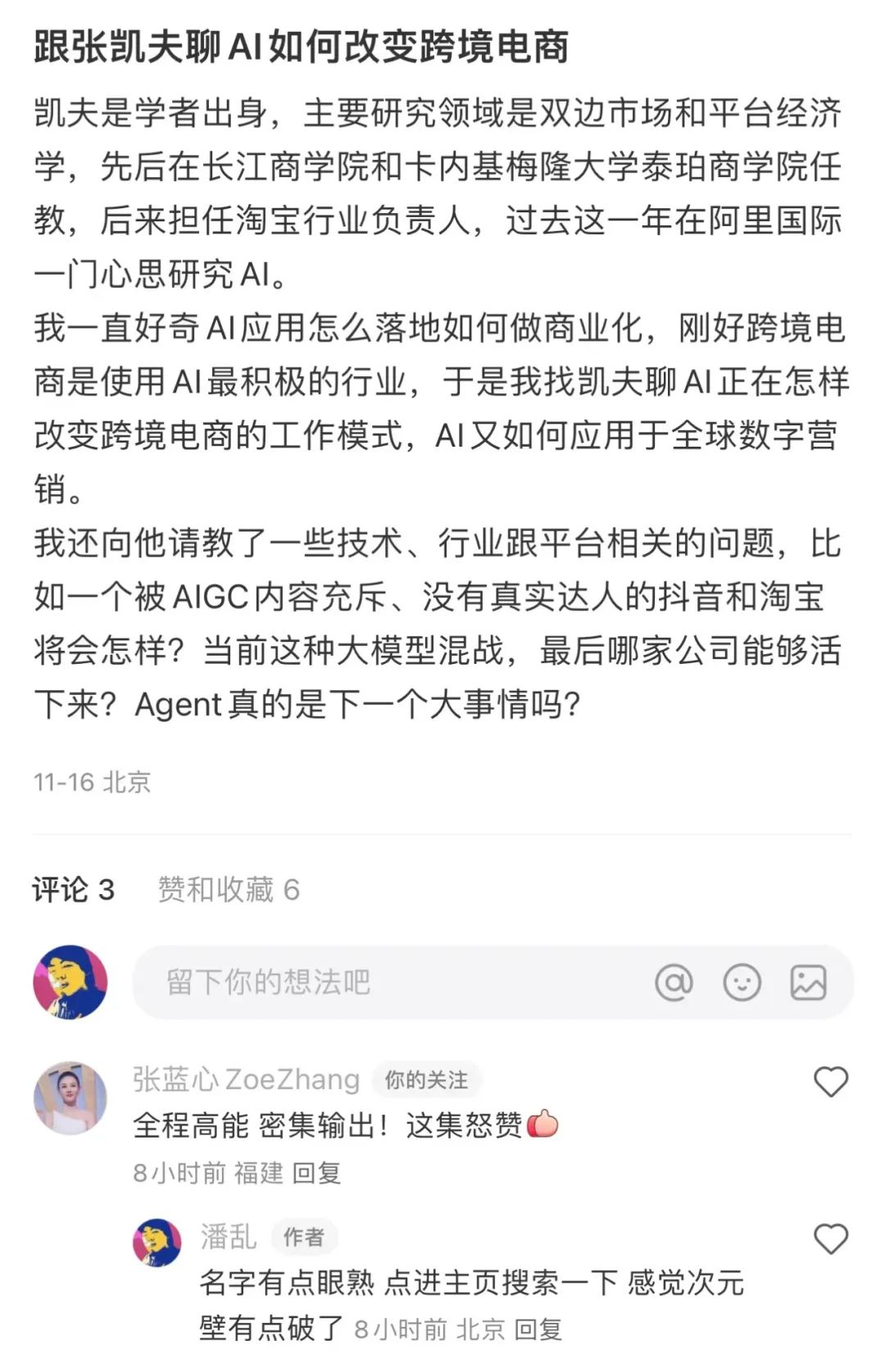Like 潘乱's reply comment
The width and height of the screenshot is (885, 1372).
(830, 1238)
